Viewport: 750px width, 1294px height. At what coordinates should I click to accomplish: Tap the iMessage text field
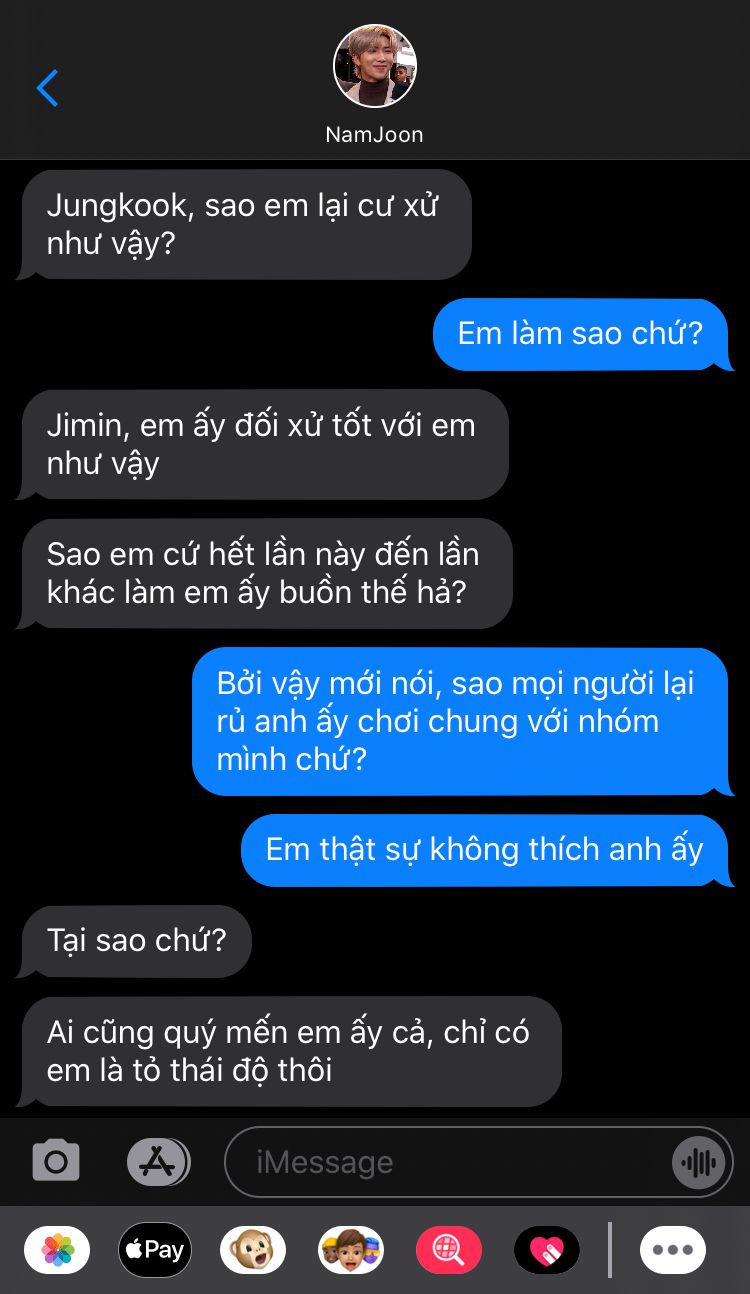tap(450, 1162)
